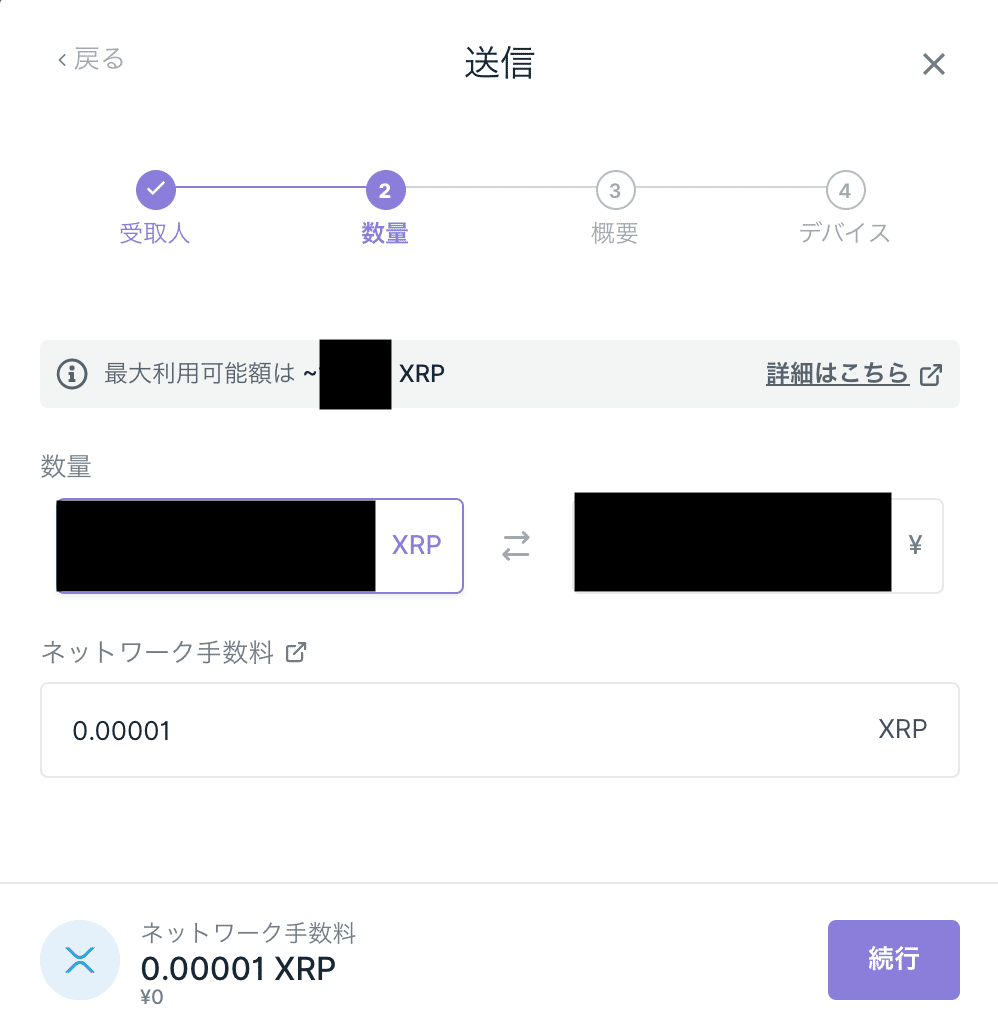
Task: Open the 詳細はこちら link
Action: pyautogui.click(x=838, y=374)
